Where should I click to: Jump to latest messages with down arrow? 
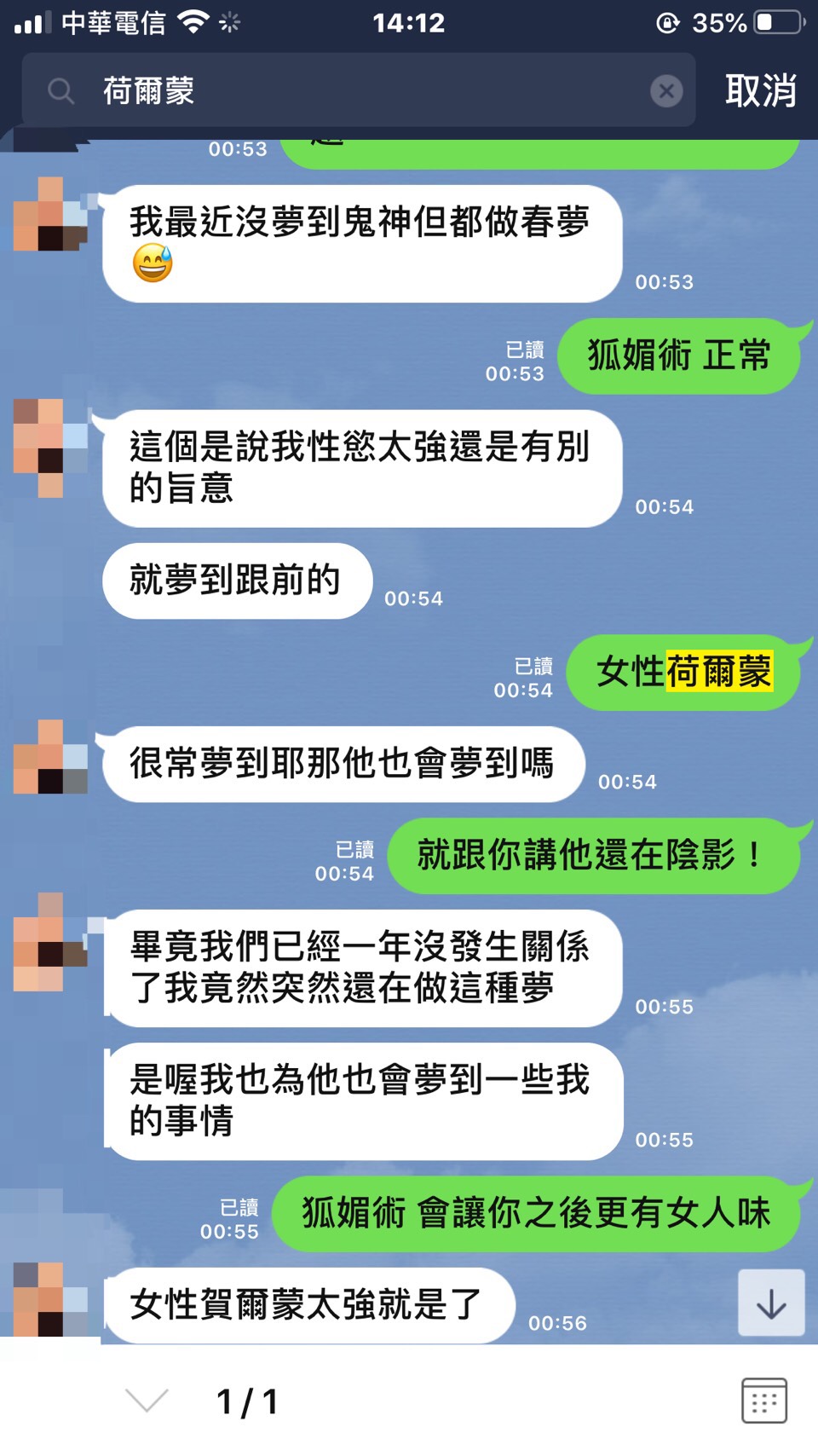point(770,1303)
